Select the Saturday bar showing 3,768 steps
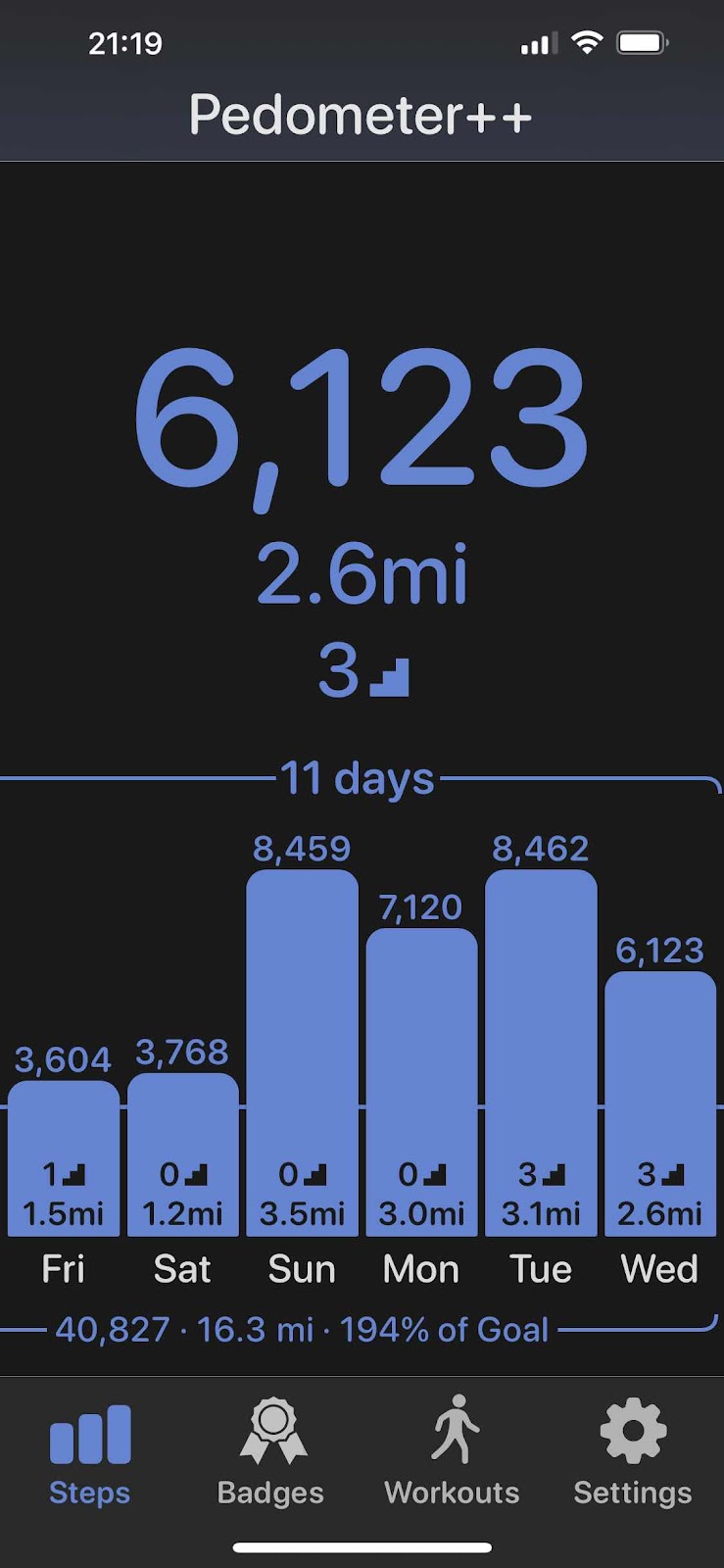The width and height of the screenshot is (724, 1568). [x=183, y=1154]
